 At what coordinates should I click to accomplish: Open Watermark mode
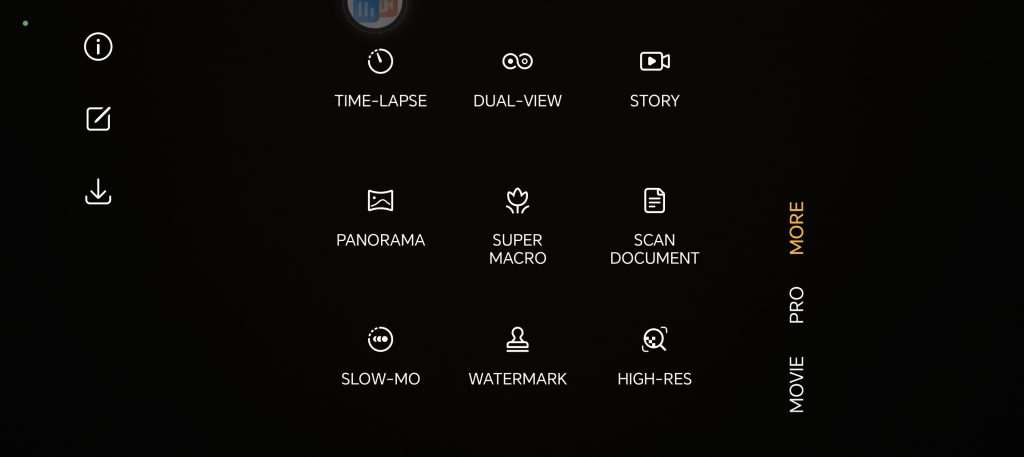click(x=517, y=357)
